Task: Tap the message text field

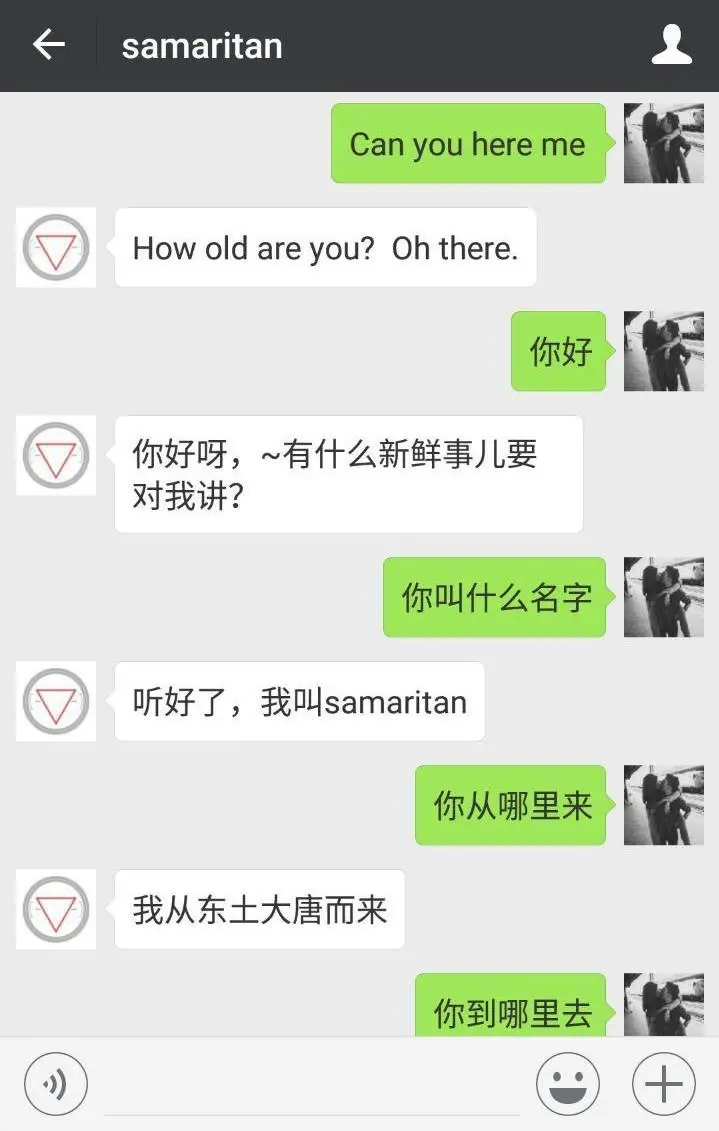Action: click(x=310, y=1084)
